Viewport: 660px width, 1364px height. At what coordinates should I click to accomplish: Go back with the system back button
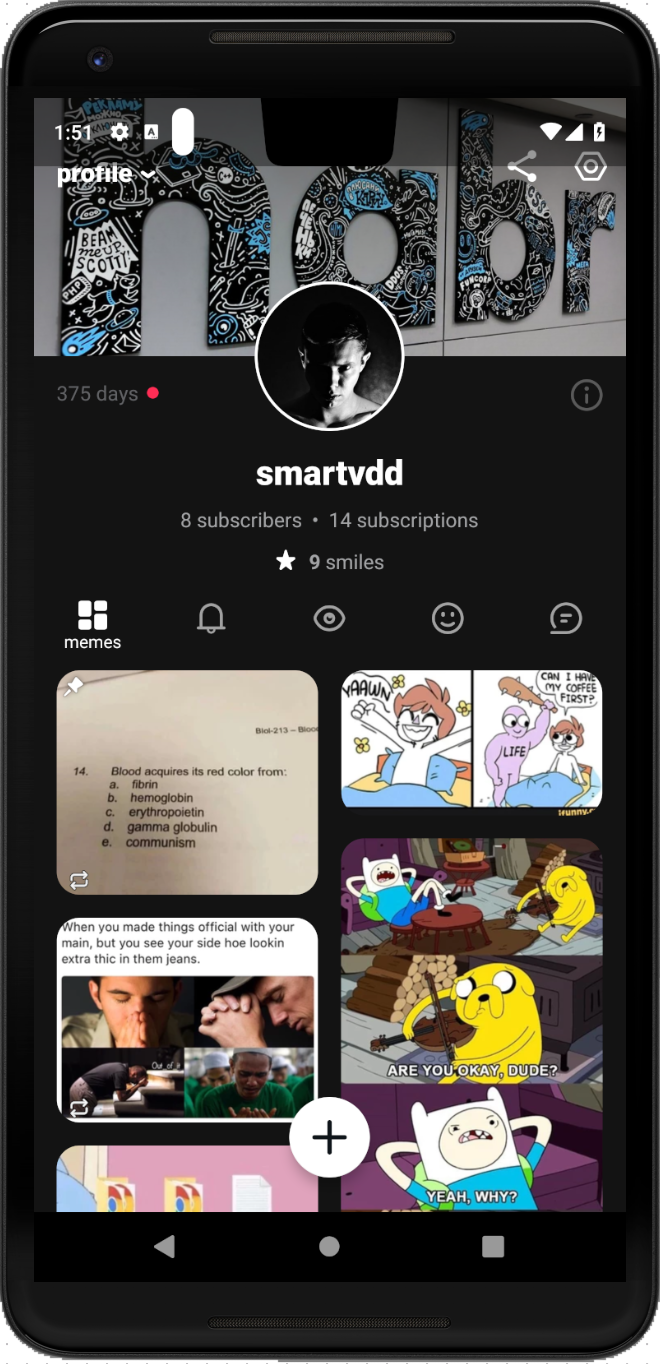165,1246
